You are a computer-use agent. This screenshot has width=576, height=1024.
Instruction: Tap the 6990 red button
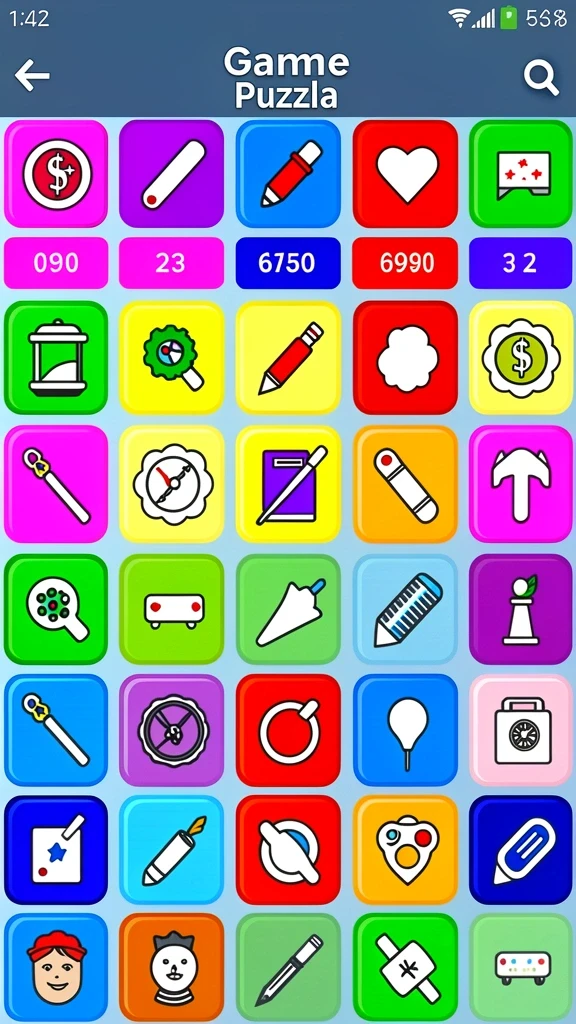(405, 263)
